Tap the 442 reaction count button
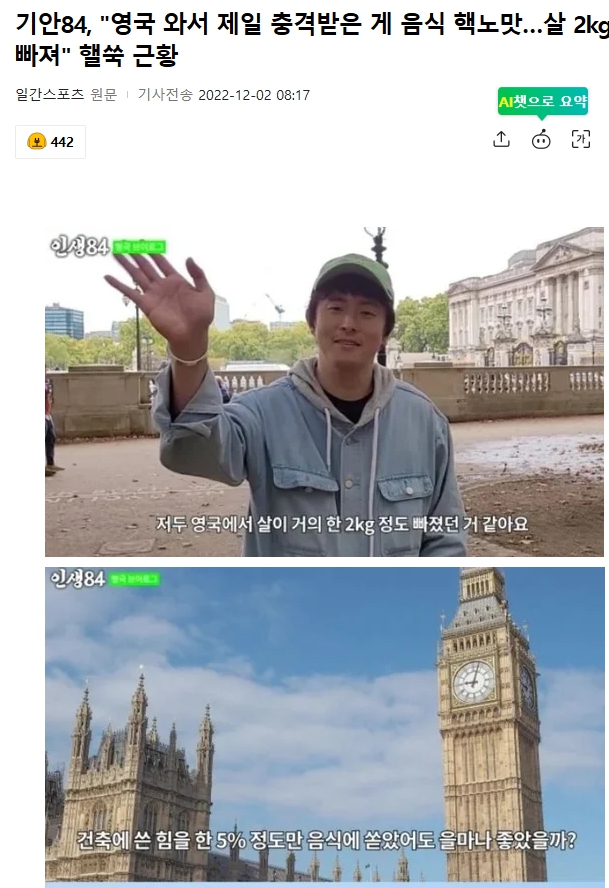Image resolution: width=609 pixels, height=888 pixels. tap(50, 142)
